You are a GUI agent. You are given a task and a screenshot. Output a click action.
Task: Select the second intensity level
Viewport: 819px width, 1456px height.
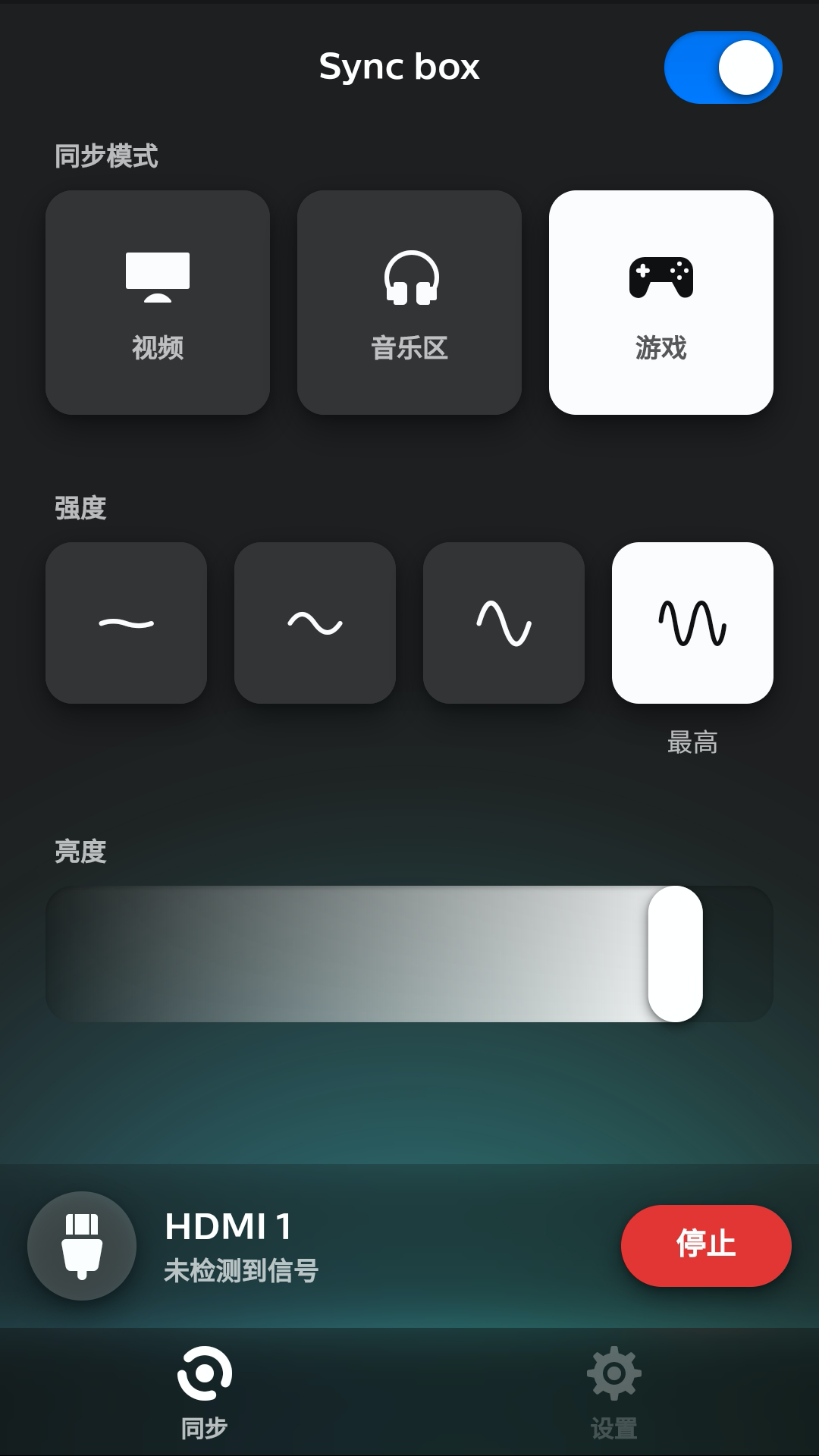(x=315, y=623)
